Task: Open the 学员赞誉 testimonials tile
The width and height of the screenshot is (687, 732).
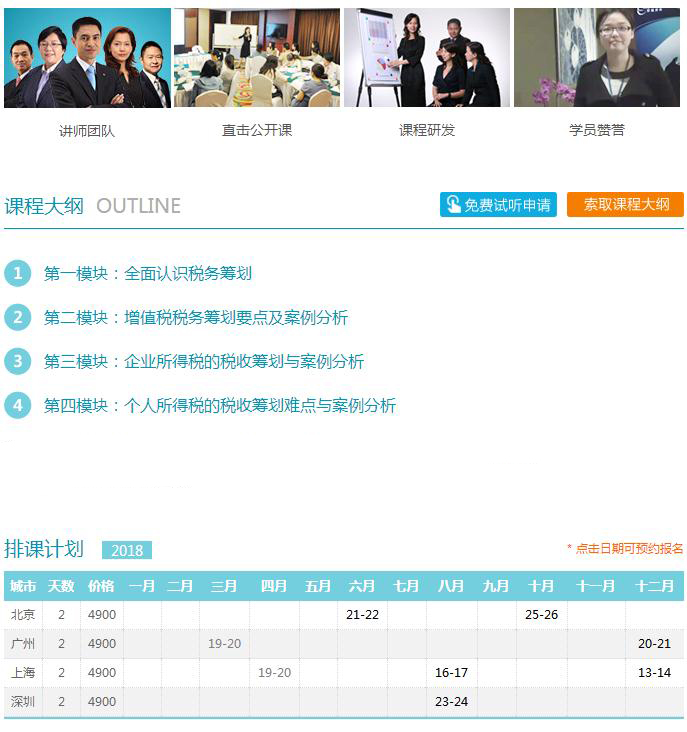Action: tap(597, 58)
